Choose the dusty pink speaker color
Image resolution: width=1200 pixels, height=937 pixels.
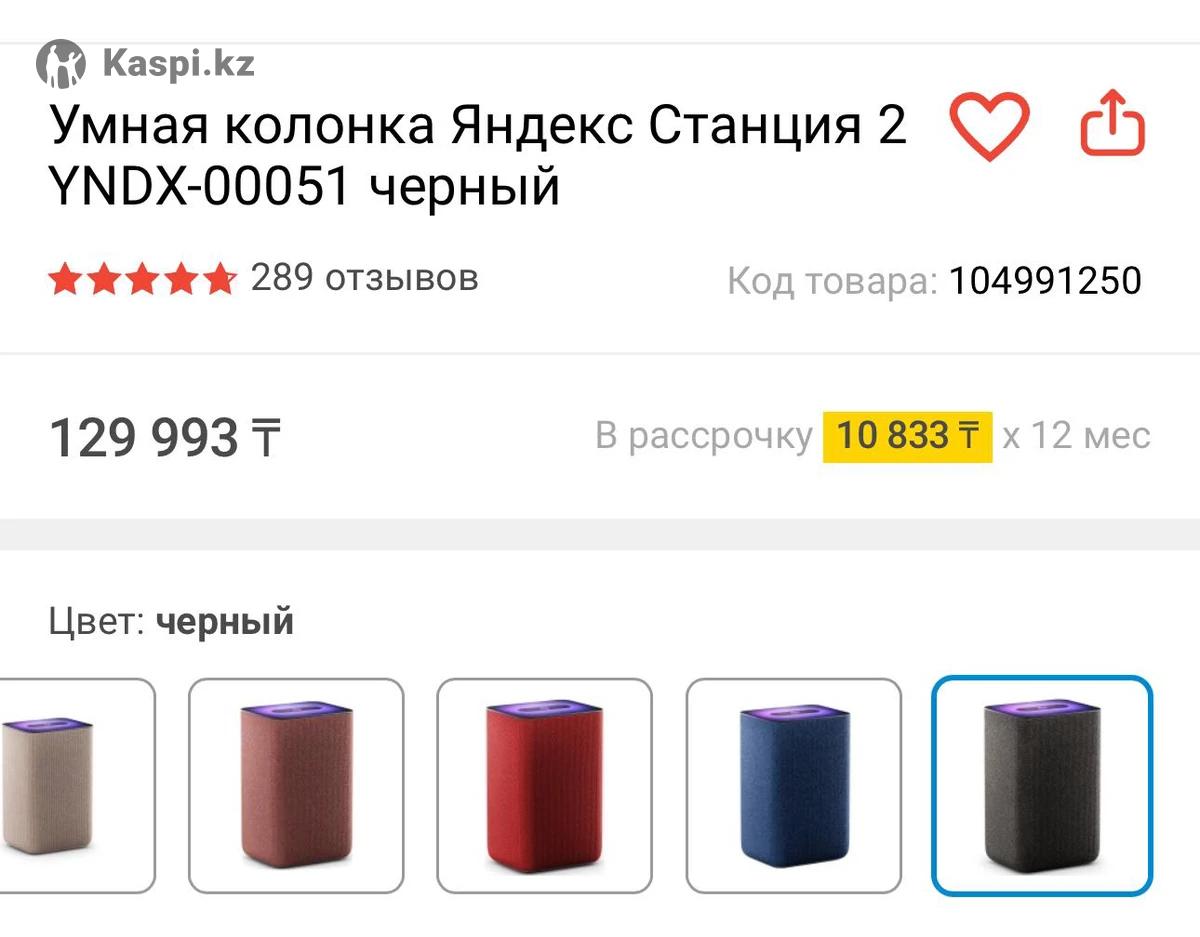tap(296, 785)
